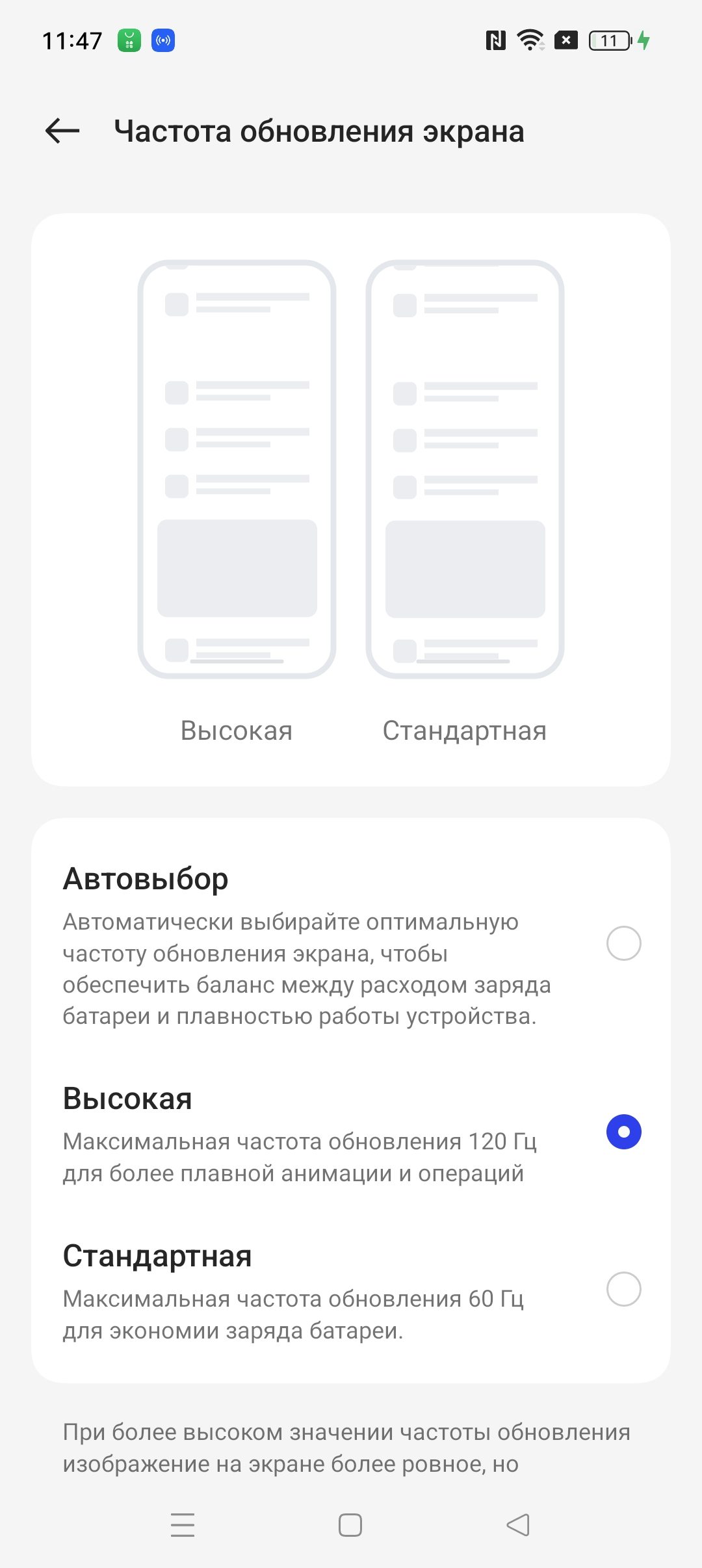Choose the Высокая 120 Гц option
Screen dimensions: 702x1568
click(623, 1132)
